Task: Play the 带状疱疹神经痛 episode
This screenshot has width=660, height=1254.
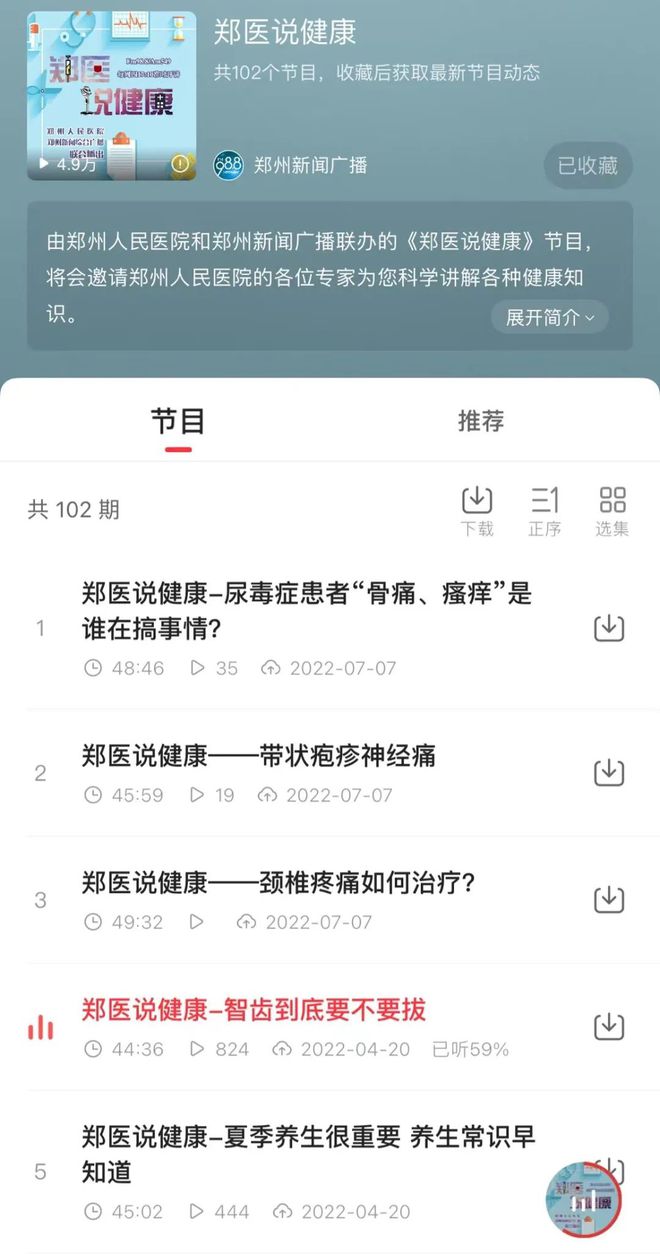Action: coord(258,756)
